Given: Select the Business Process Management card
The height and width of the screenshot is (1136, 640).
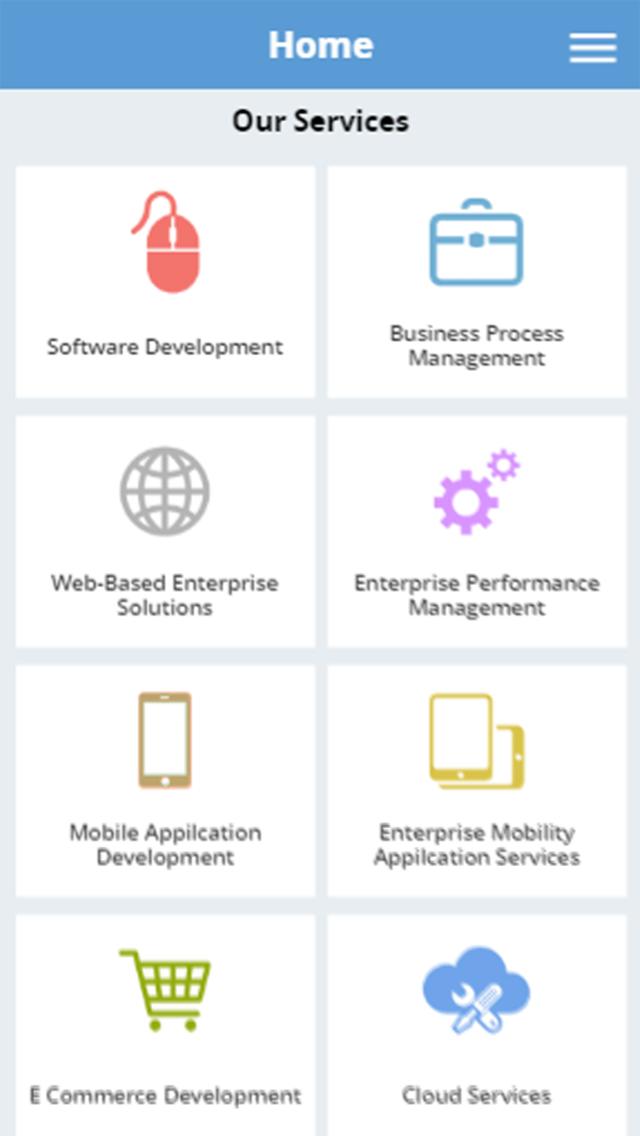Looking at the screenshot, I should point(476,282).
